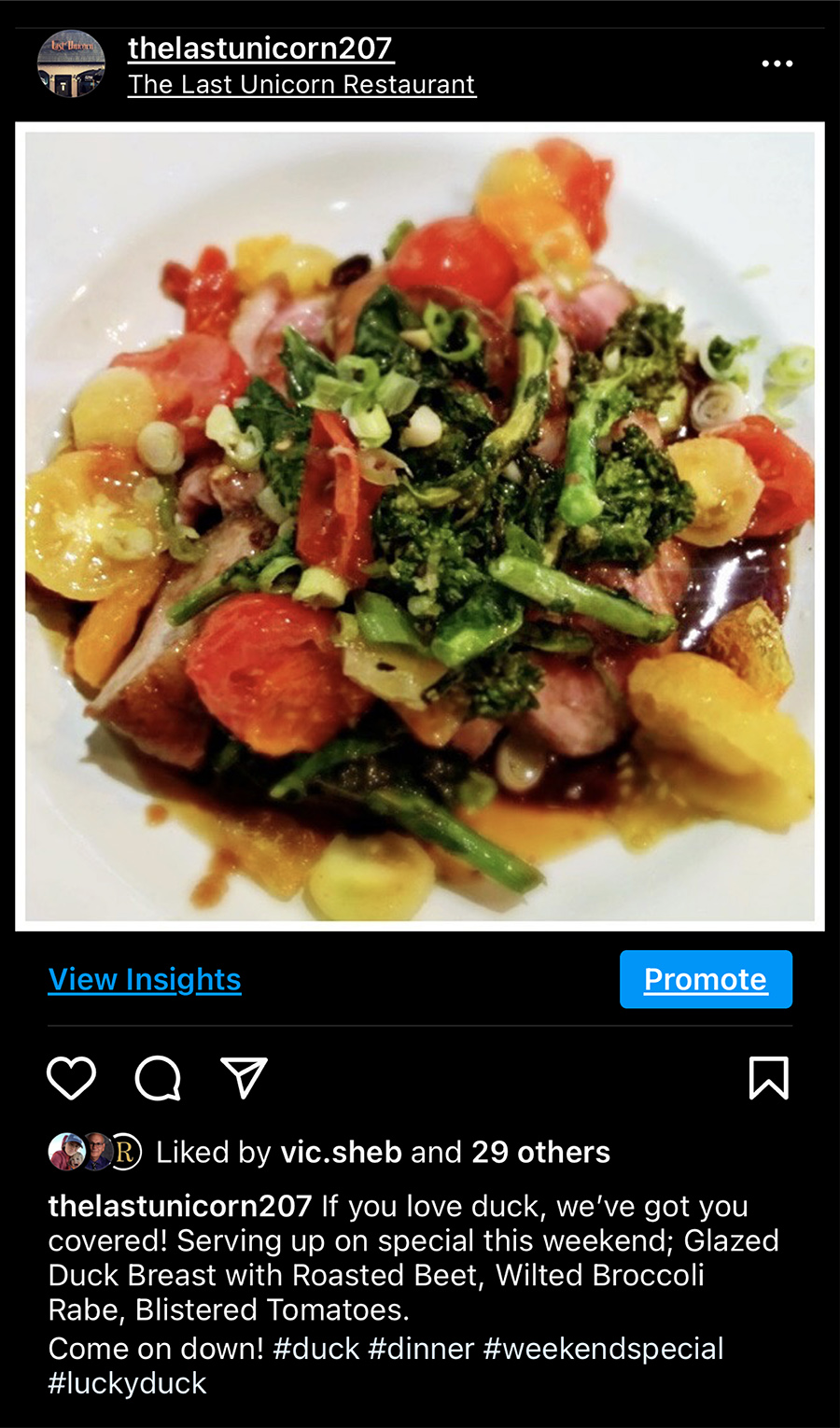Open the three-dot post options menu
840x1428 pixels.
coord(777,63)
